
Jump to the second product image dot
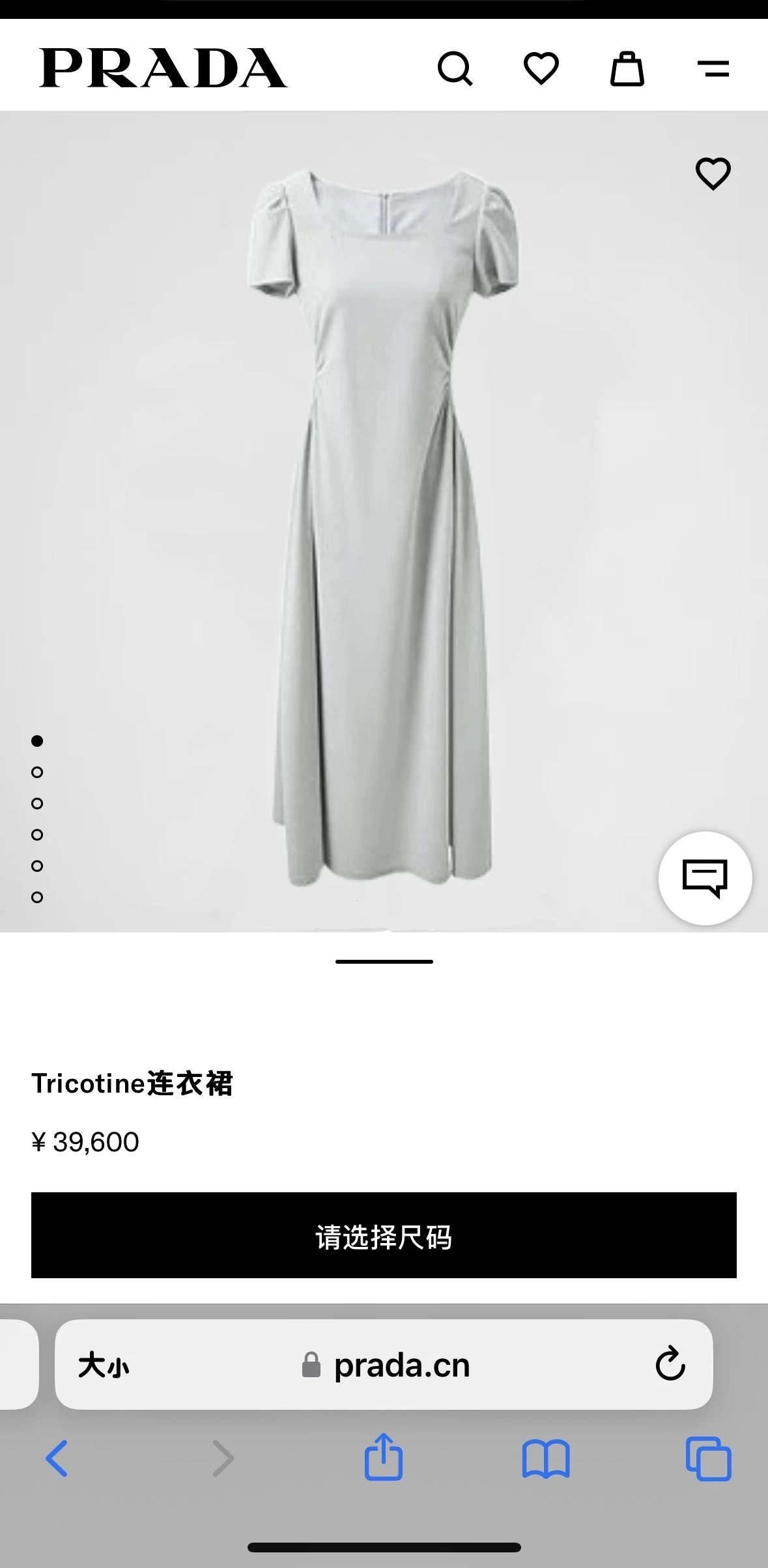(37, 772)
